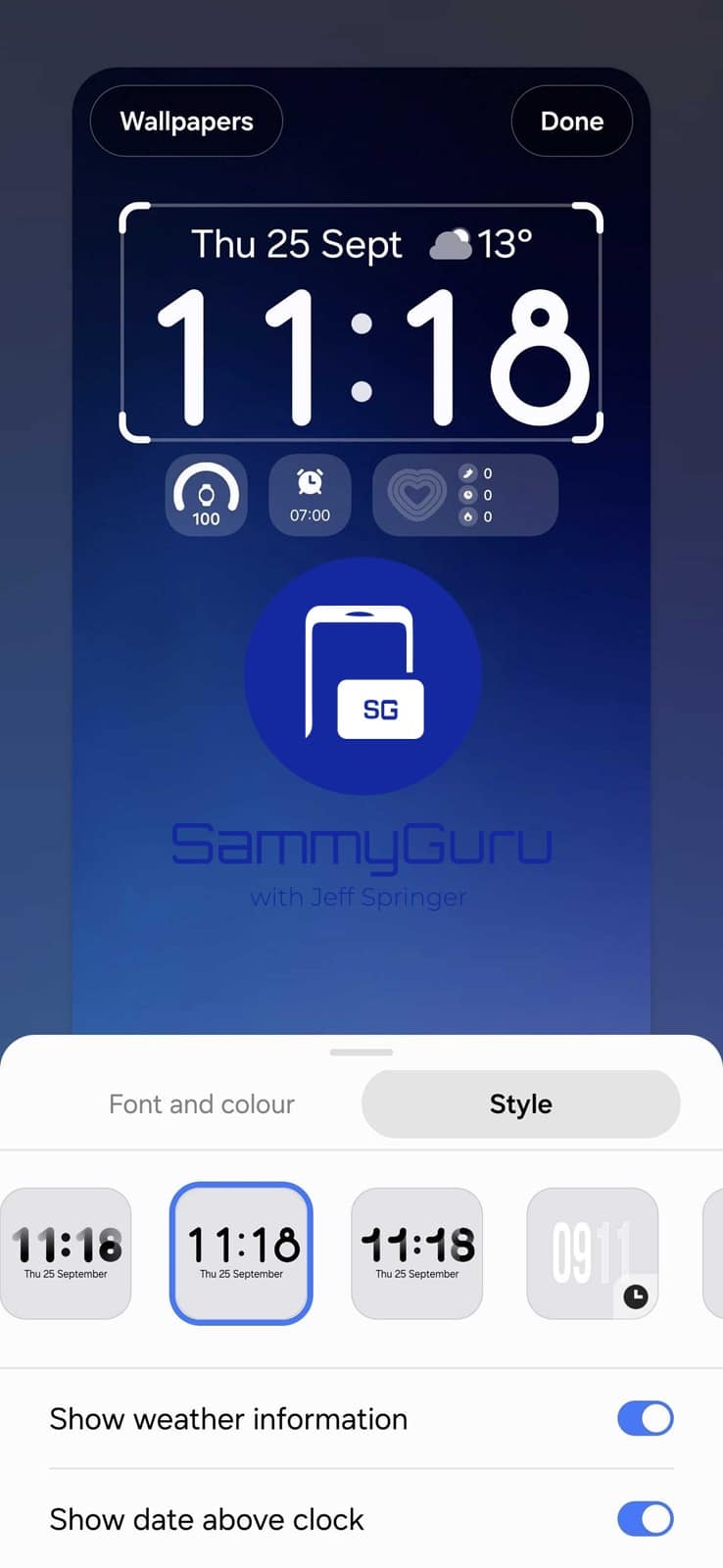Viewport: 723px width, 1568px height.
Task: Select the Style tab
Action: [x=520, y=1104]
